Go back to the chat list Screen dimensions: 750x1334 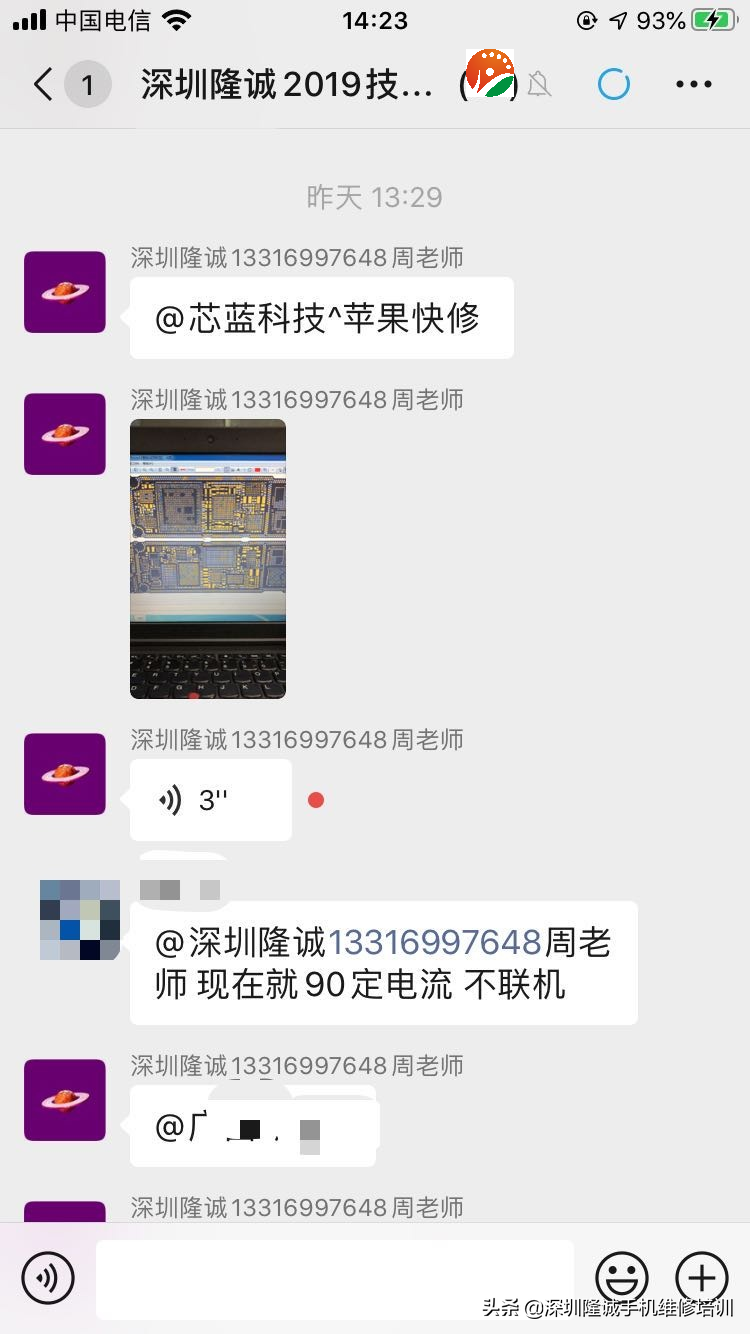pos(43,85)
